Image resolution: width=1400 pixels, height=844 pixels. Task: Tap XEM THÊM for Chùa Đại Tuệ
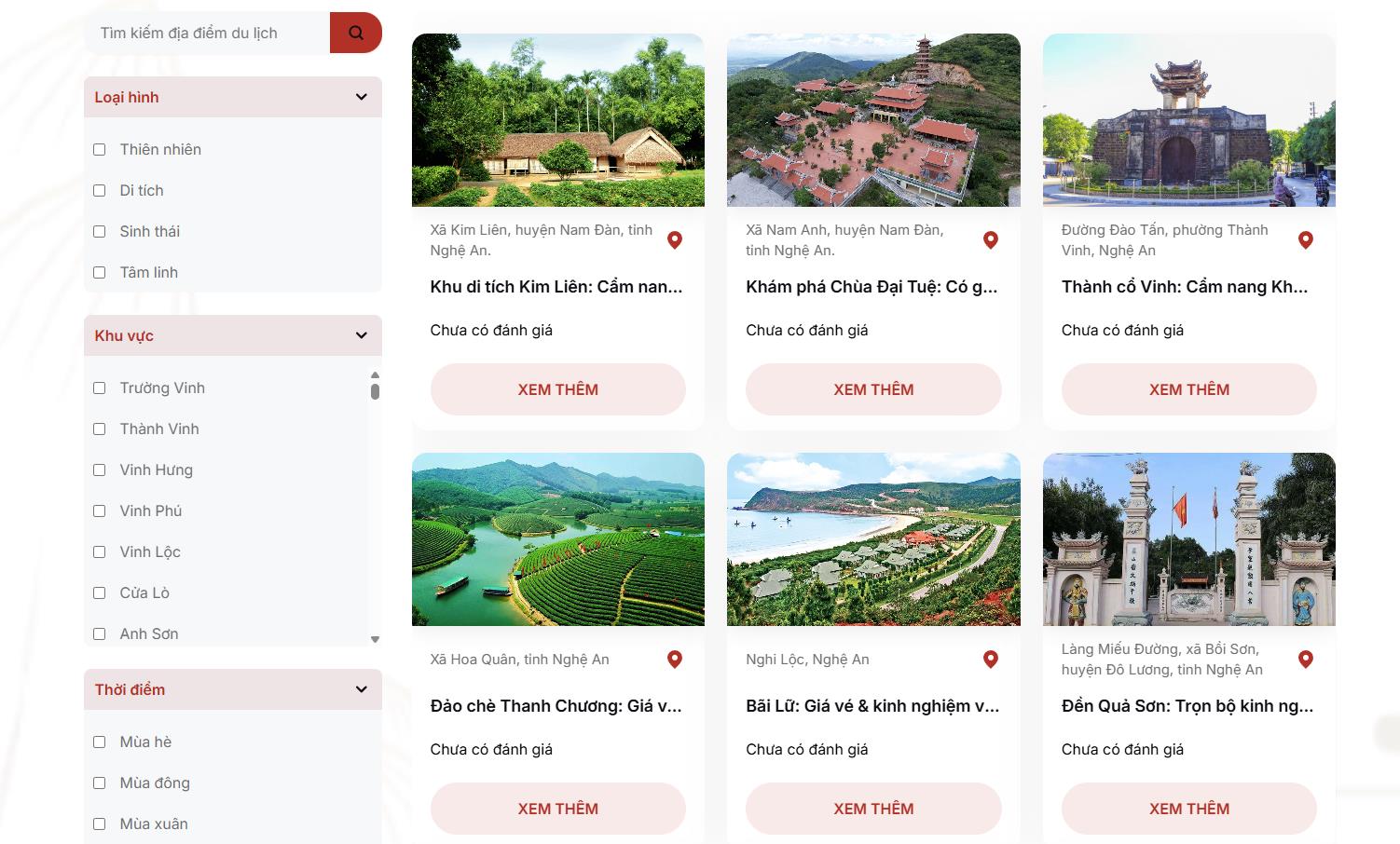[x=873, y=389]
